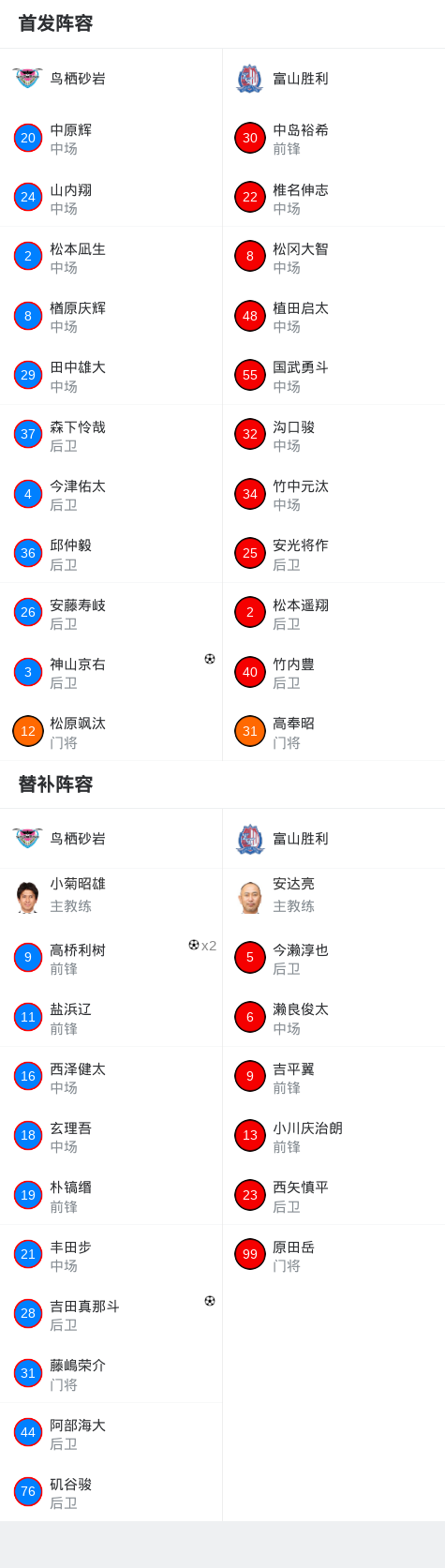Select substitute goalkeeper 原田岳
The image size is (445, 1568).
334,1254
